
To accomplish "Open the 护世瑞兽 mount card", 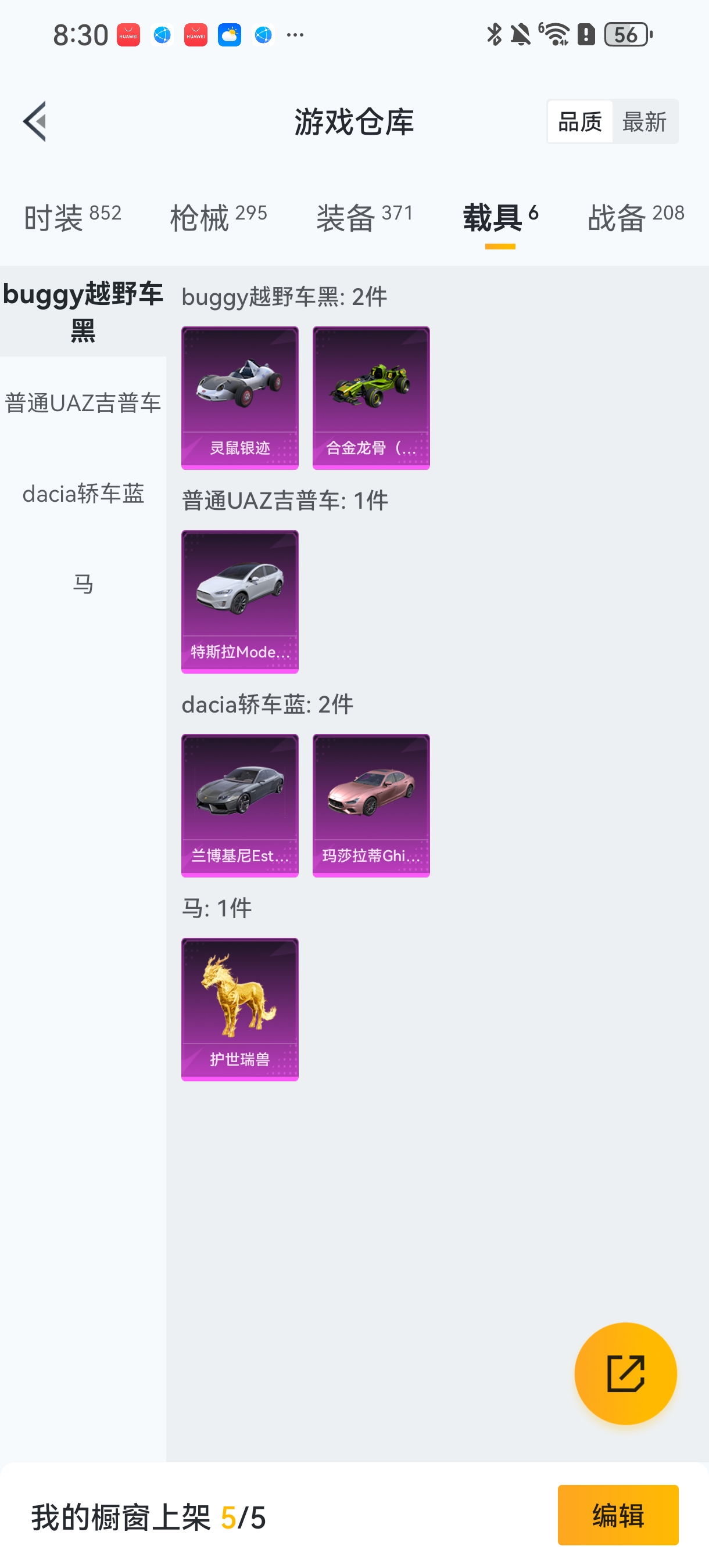I will (x=239, y=1009).
